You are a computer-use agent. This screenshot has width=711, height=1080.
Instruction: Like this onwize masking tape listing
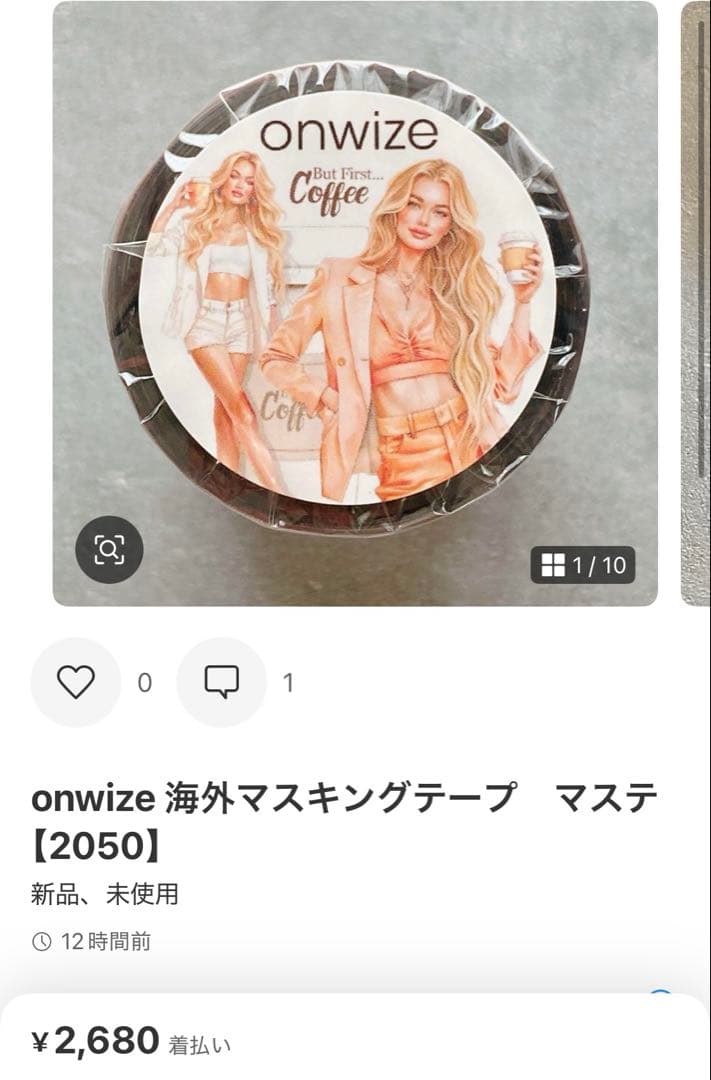76,682
